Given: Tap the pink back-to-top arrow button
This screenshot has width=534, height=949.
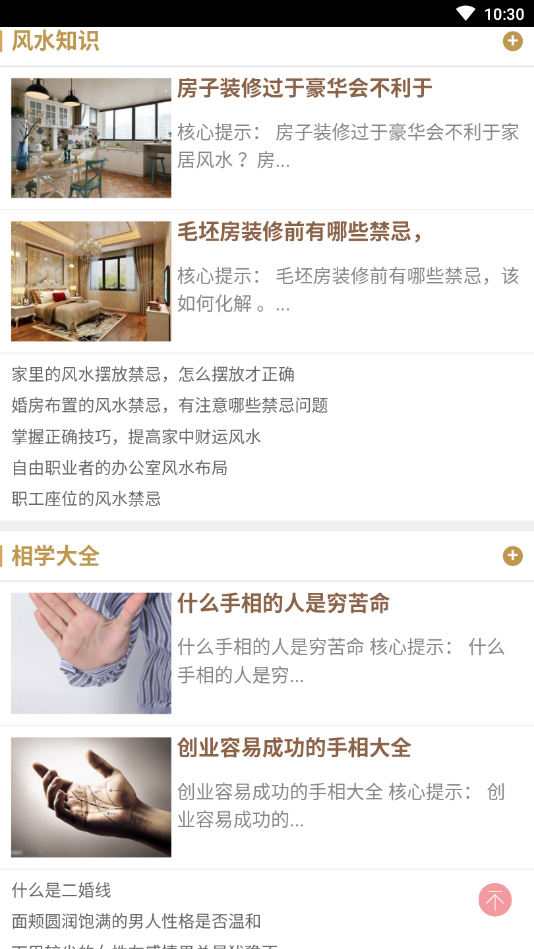Looking at the screenshot, I should tap(495, 900).
